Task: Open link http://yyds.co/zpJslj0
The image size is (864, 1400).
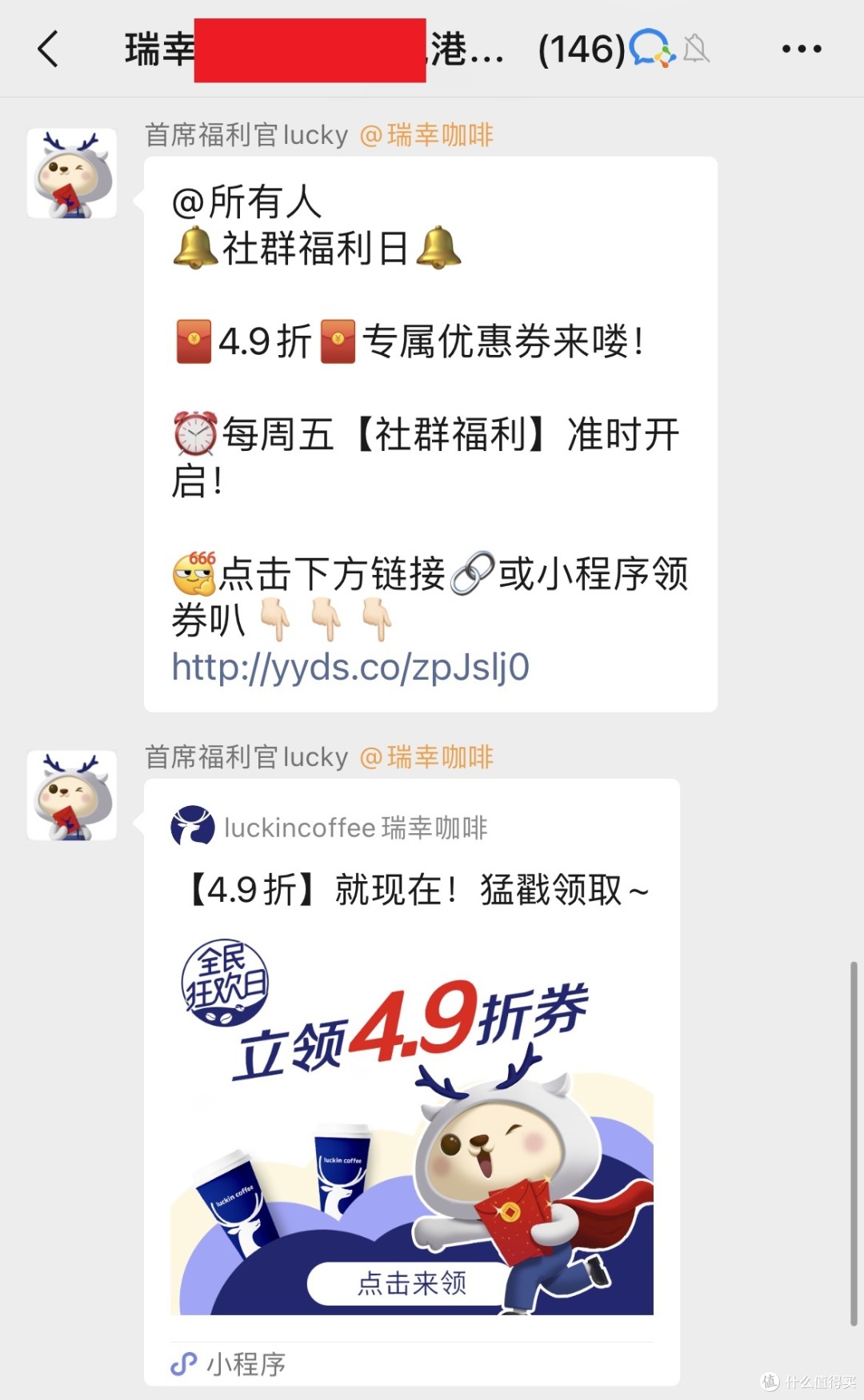Action: (x=350, y=666)
